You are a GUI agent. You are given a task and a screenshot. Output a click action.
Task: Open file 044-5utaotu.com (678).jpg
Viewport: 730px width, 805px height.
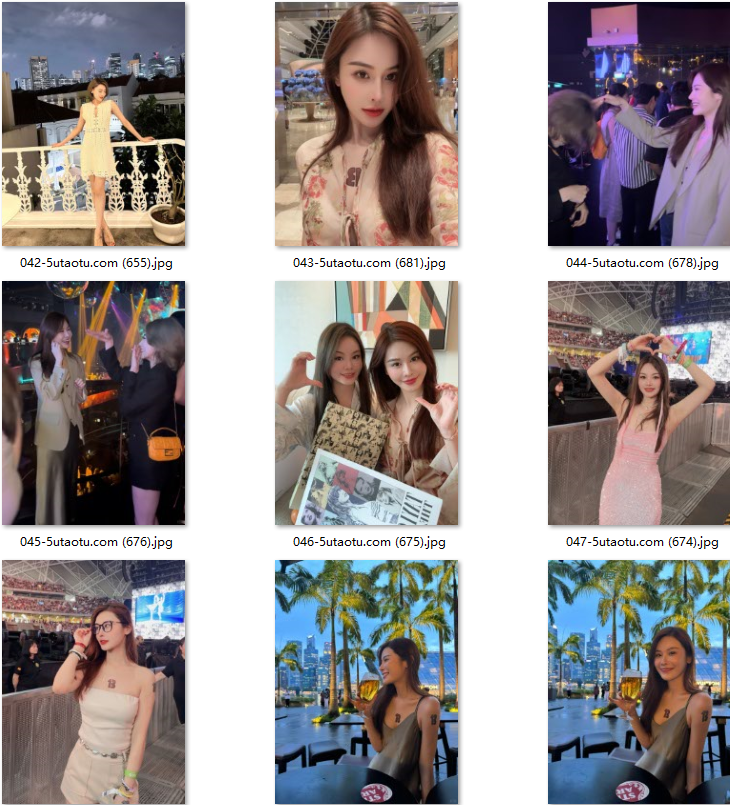click(639, 124)
